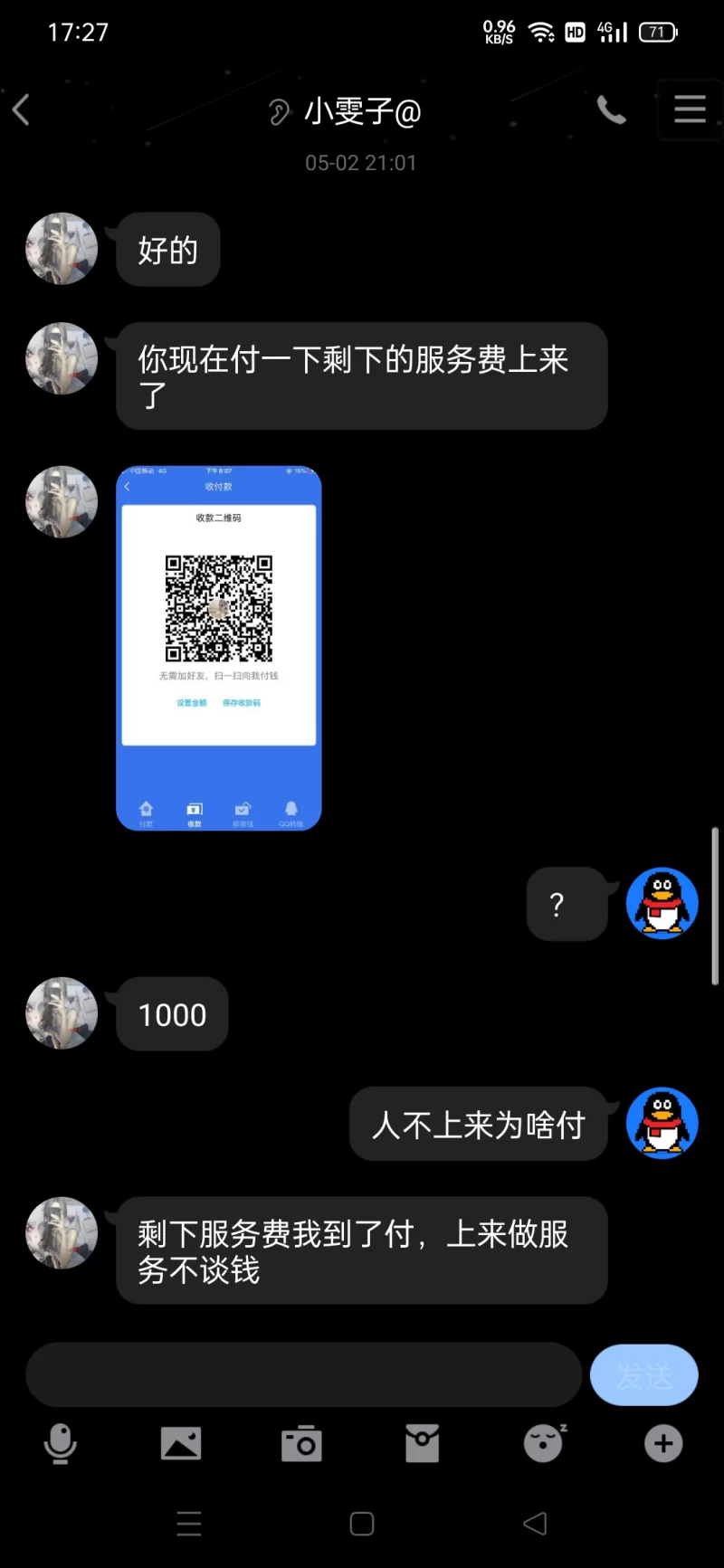The height and width of the screenshot is (1568, 724).
Task: Tap the system back triangle
Action: pyautogui.click(x=535, y=1524)
